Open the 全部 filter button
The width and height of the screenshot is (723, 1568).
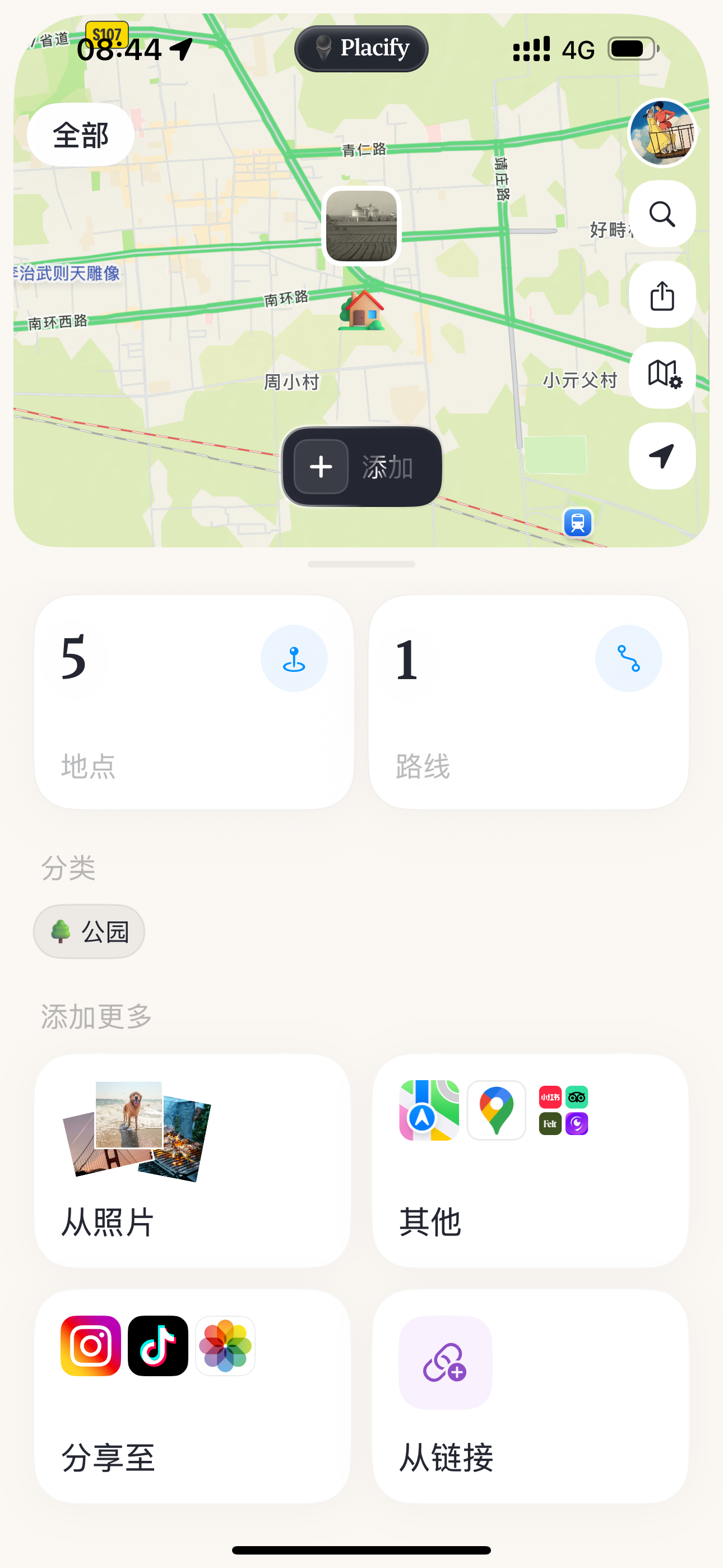80,135
